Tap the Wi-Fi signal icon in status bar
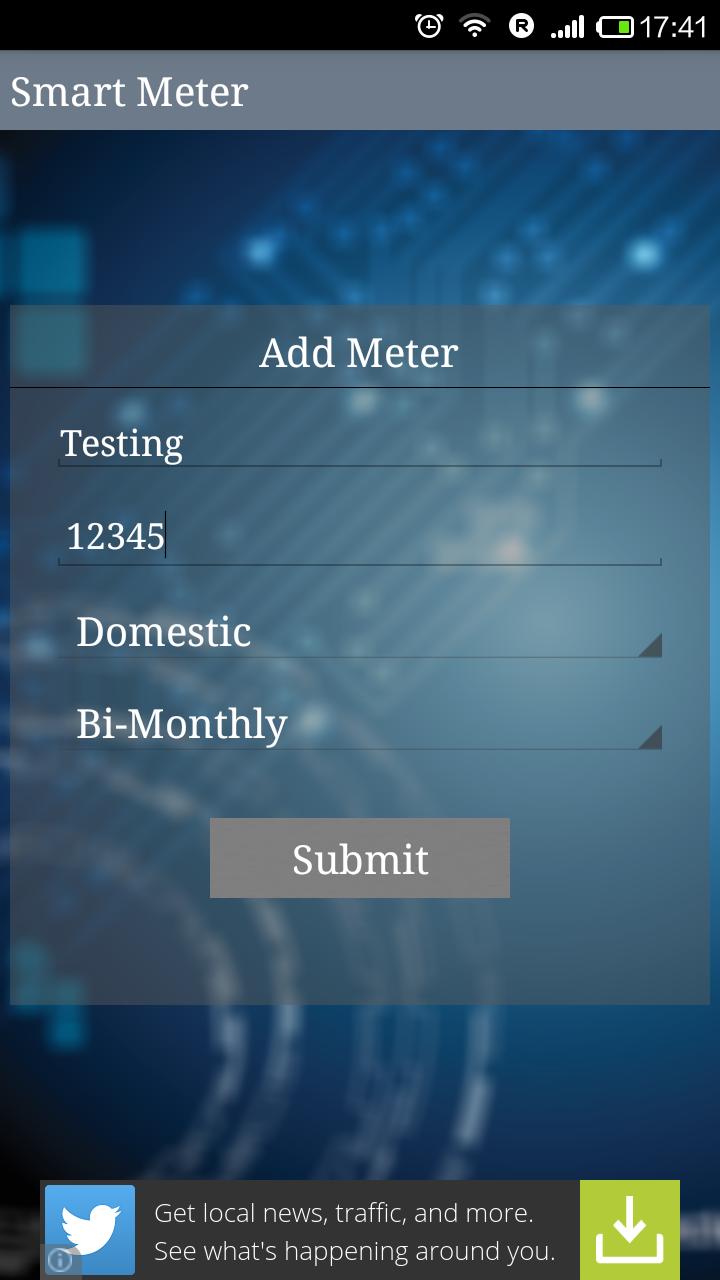The height and width of the screenshot is (1280, 720). coord(476,26)
